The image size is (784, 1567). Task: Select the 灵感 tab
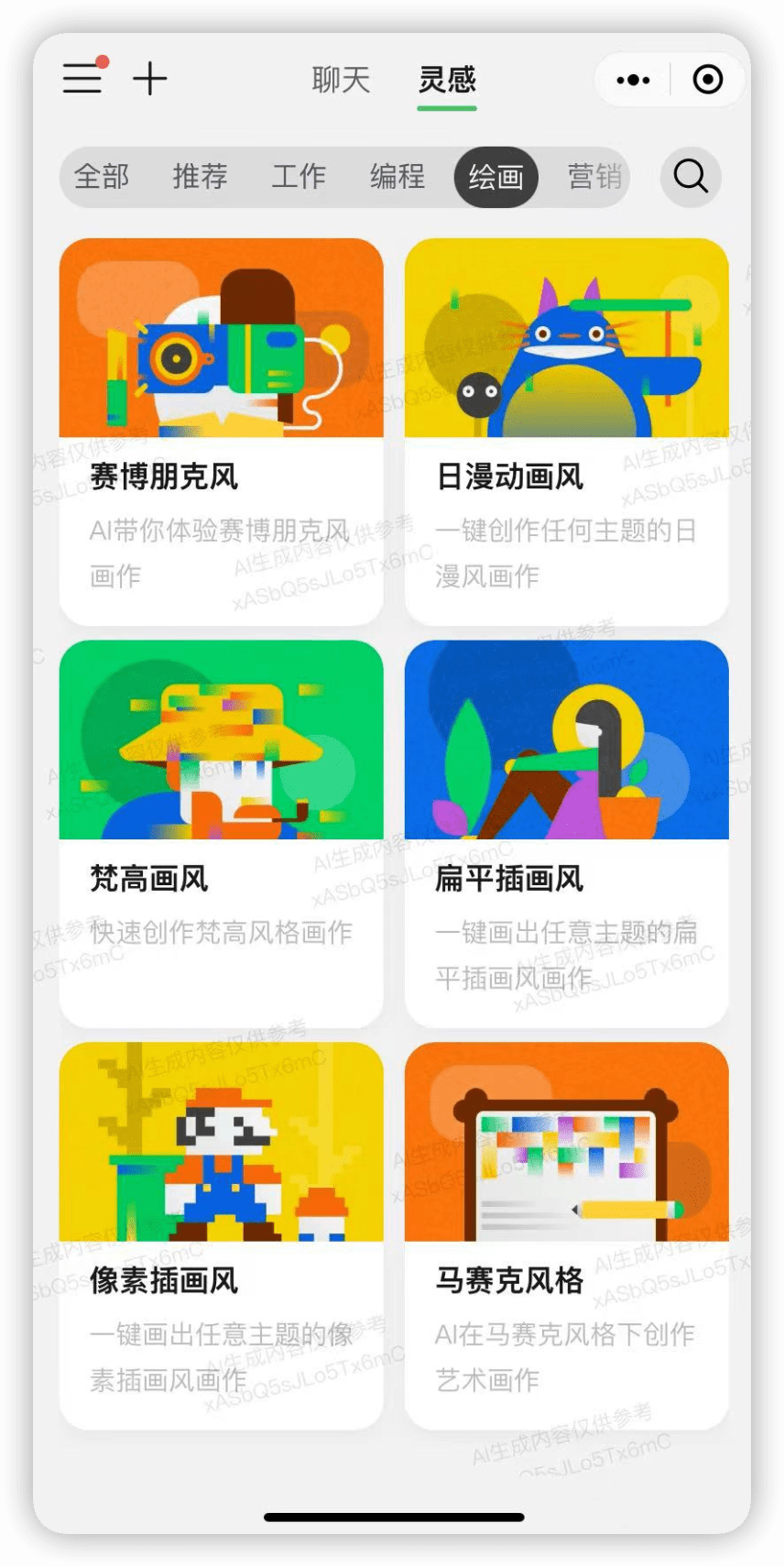point(447,81)
